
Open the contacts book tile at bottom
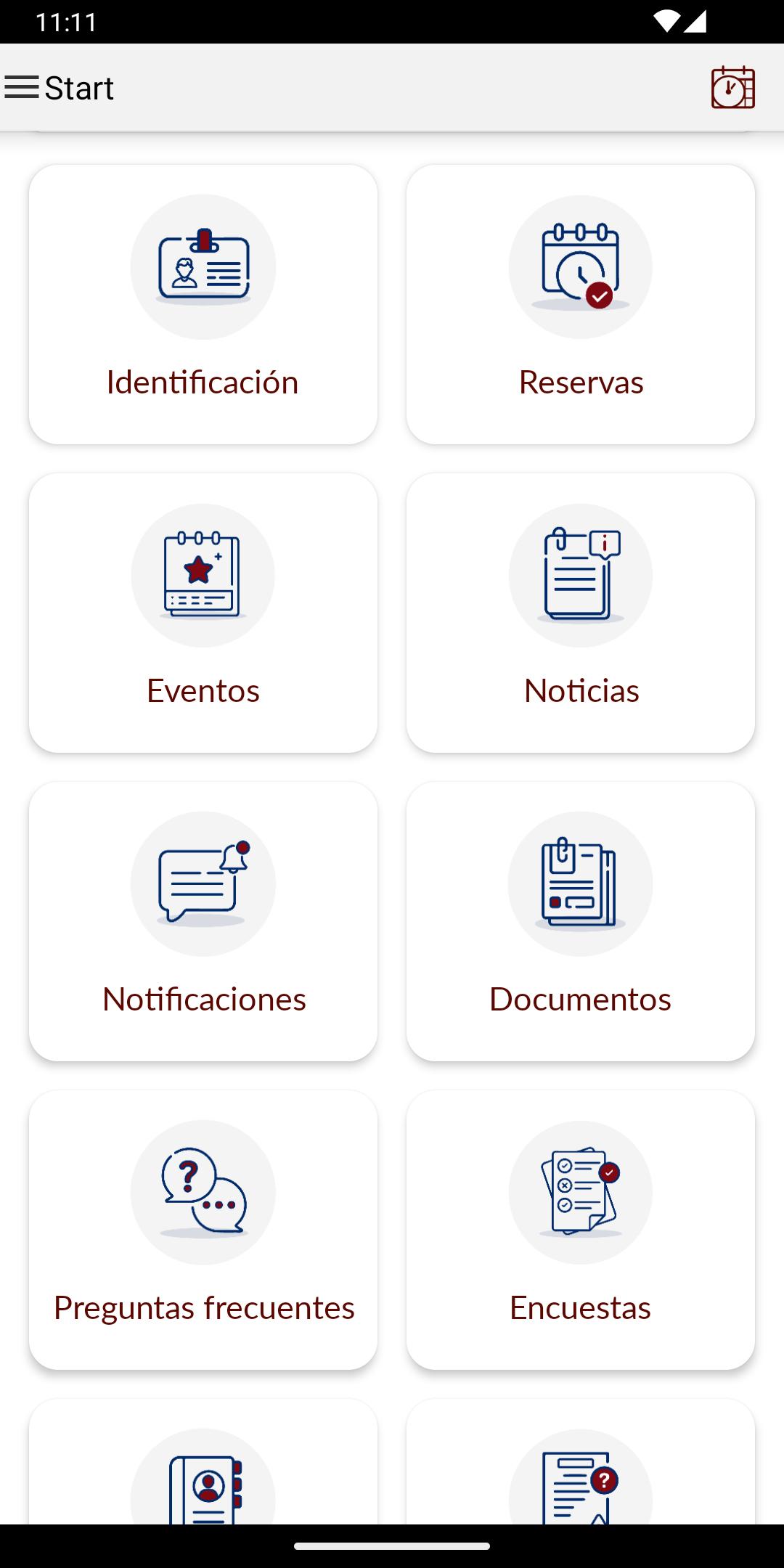(203, 1461)
